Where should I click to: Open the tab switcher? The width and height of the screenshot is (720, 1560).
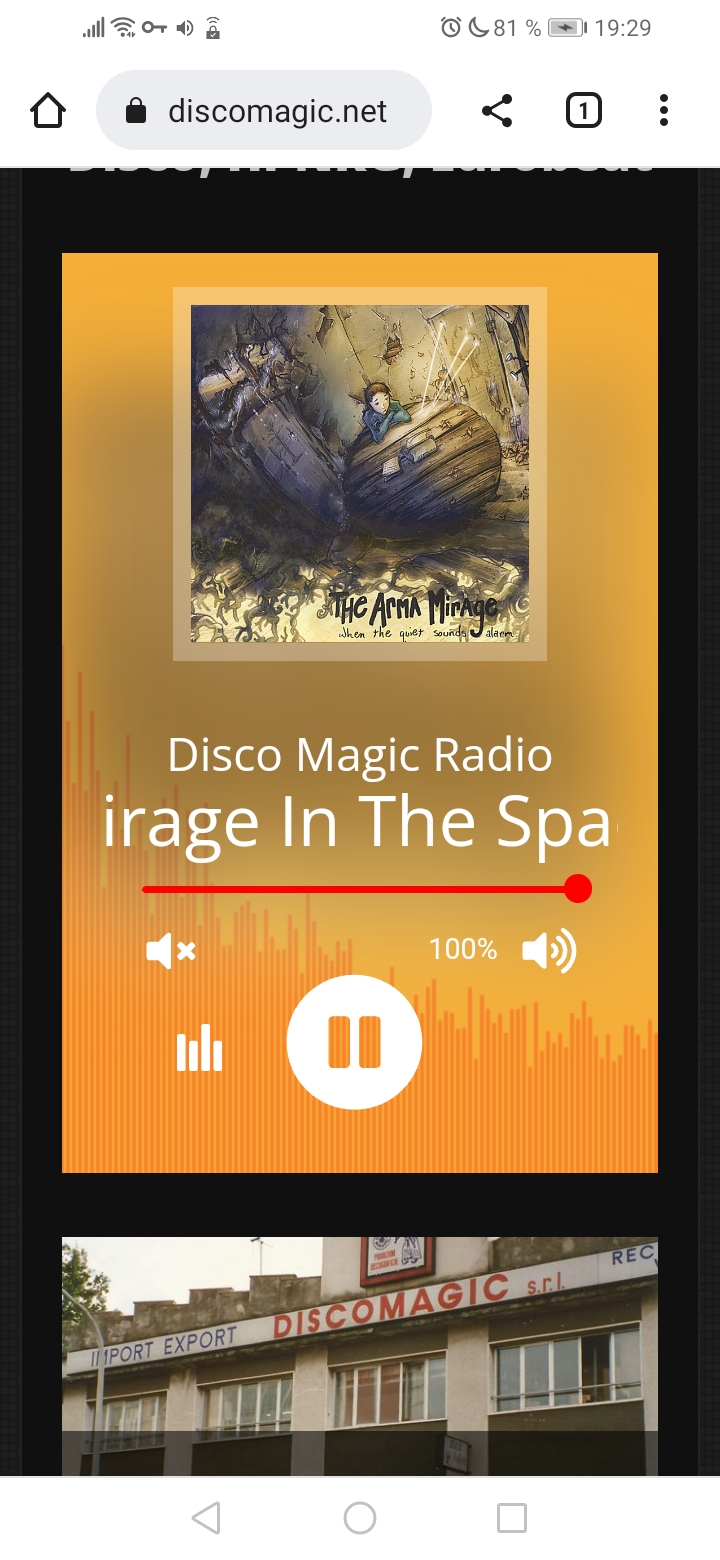pyautogui.click(x=583, y=110)
